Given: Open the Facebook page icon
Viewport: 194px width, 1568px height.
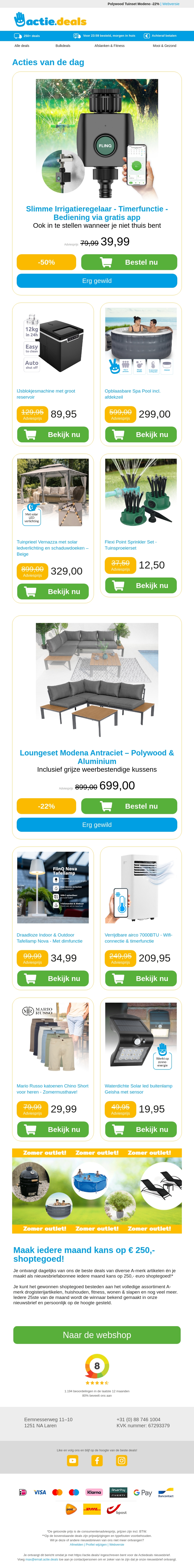Looking at the screenshot, I should point(97,1460).
